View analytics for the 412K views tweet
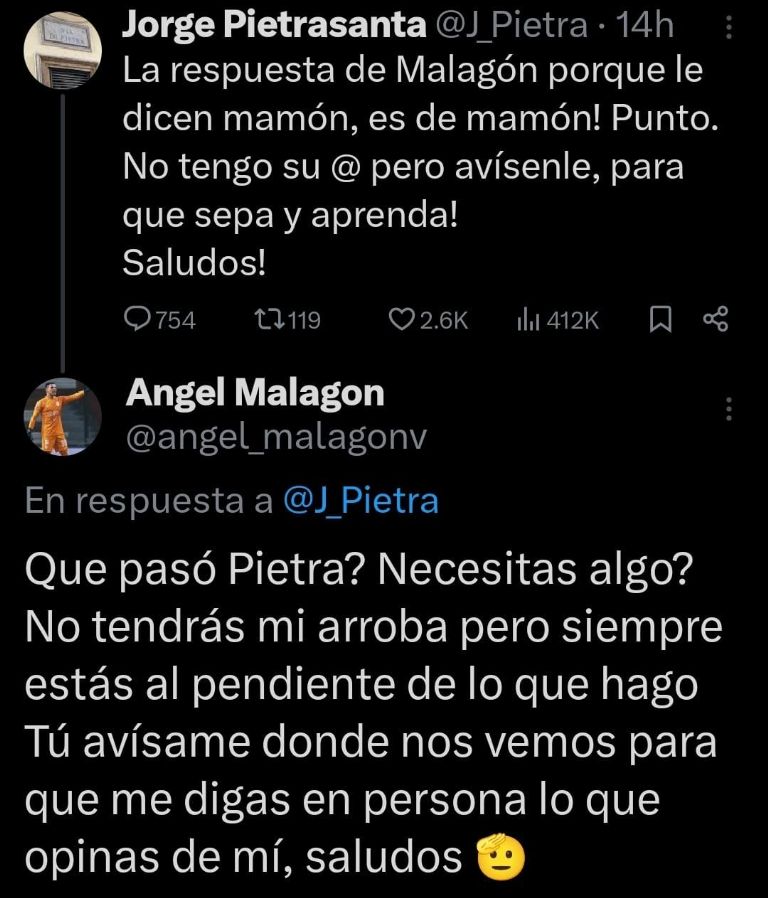The height and width of the screenshot is (898, 768). [527, 320]
